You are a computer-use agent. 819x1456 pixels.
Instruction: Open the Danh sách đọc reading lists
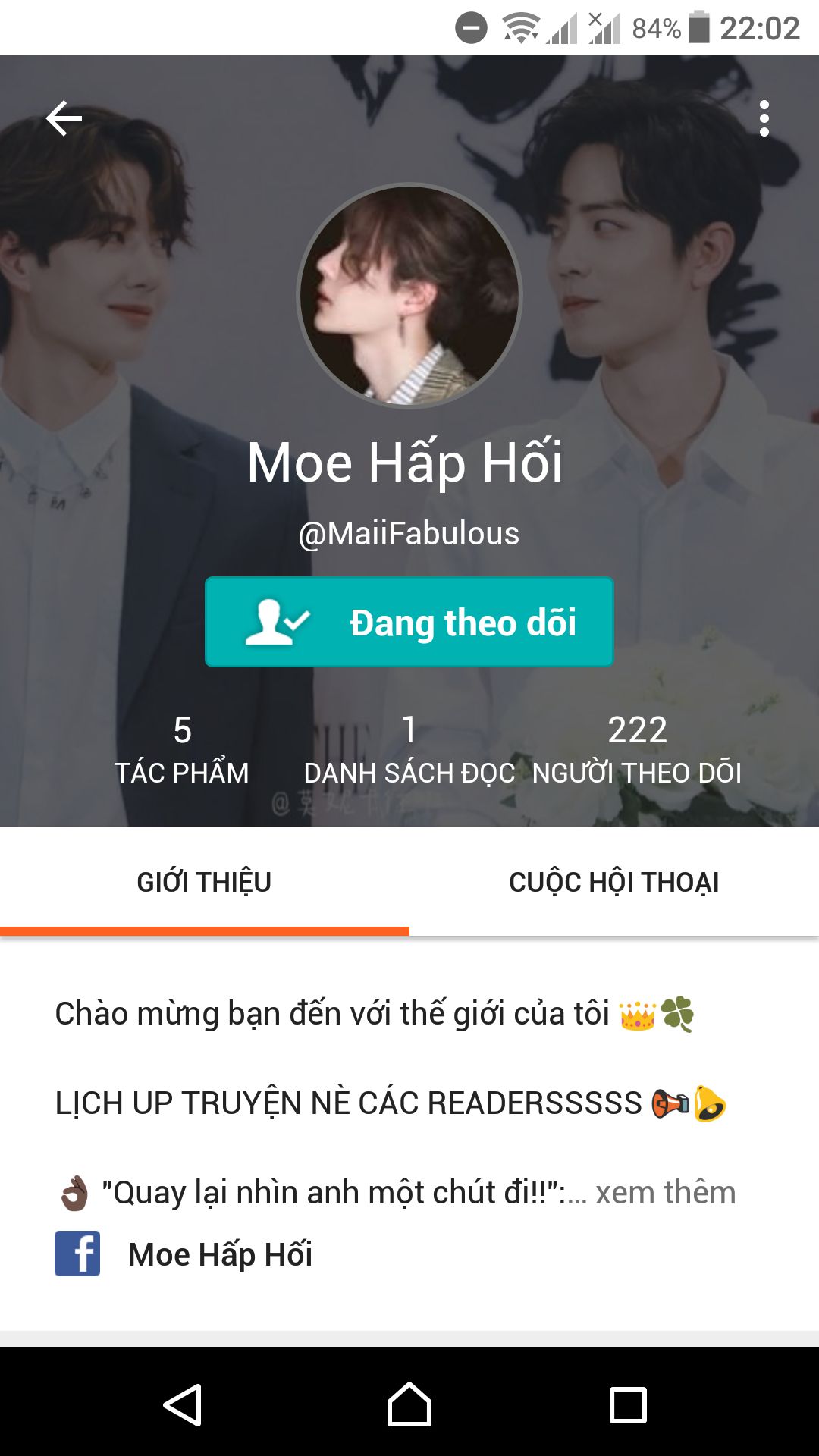[x=409, y=749]
